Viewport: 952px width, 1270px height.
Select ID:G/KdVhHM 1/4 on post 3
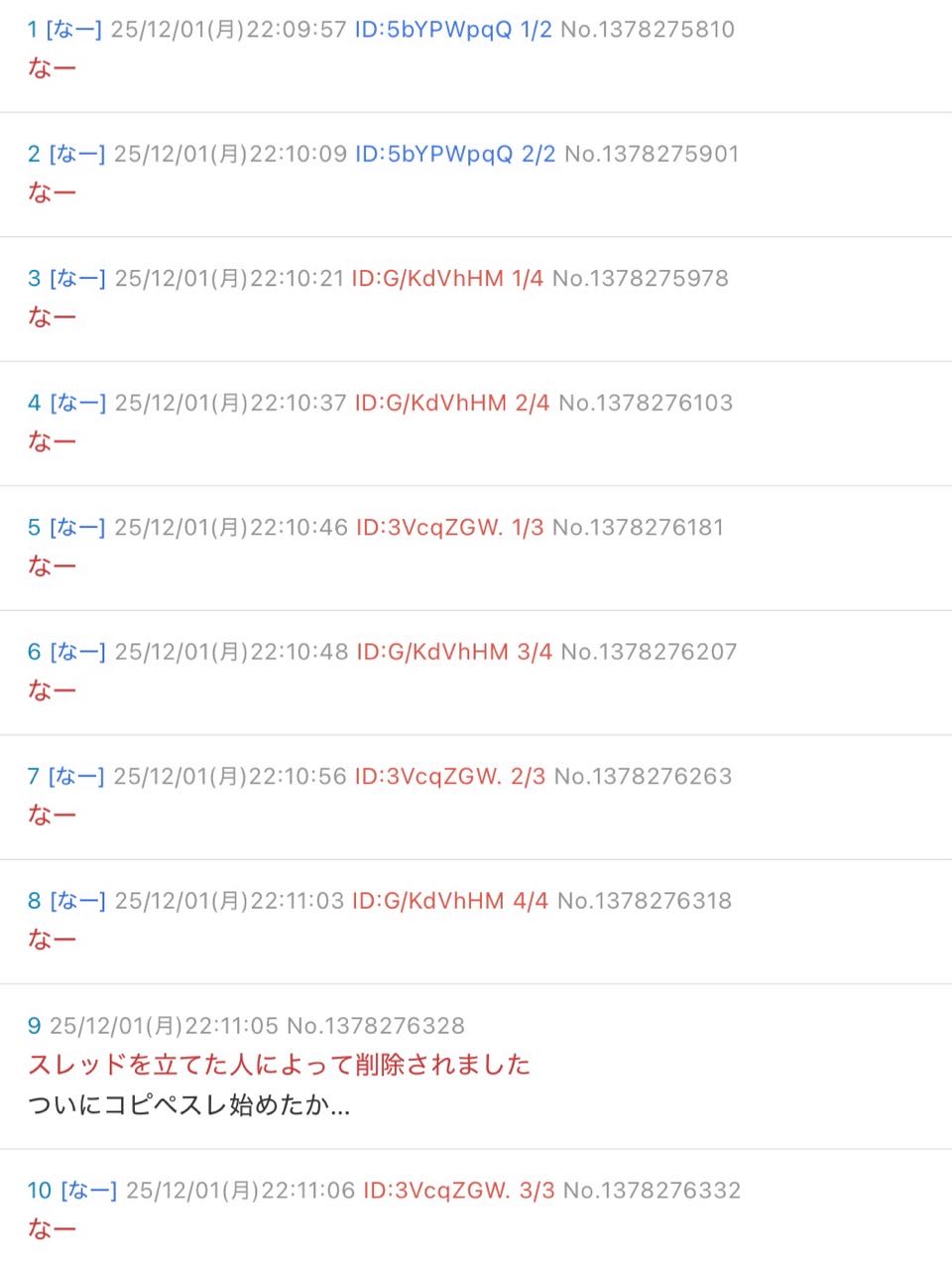447,279
